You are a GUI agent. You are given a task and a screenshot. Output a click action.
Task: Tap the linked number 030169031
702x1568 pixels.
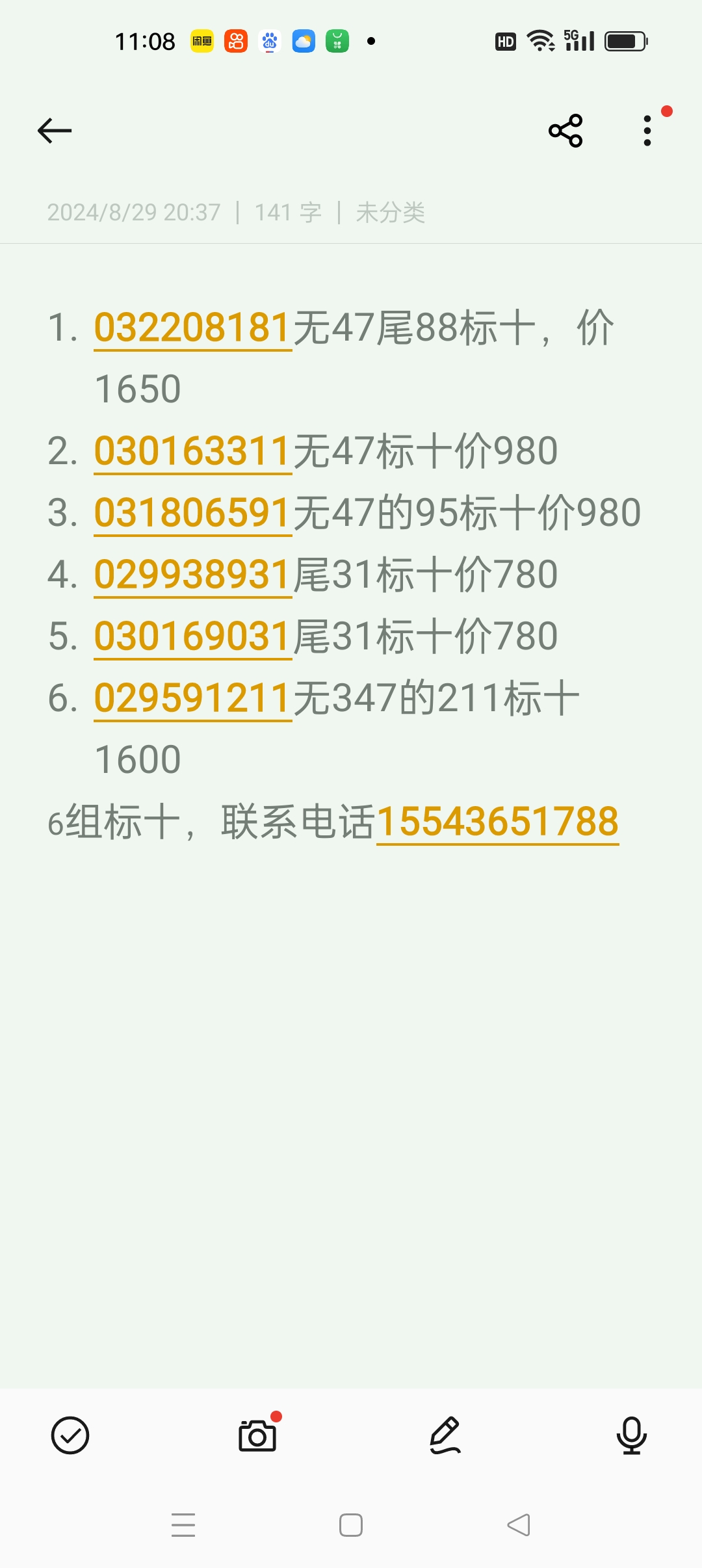pyautogui.click(x=192, y=636)
